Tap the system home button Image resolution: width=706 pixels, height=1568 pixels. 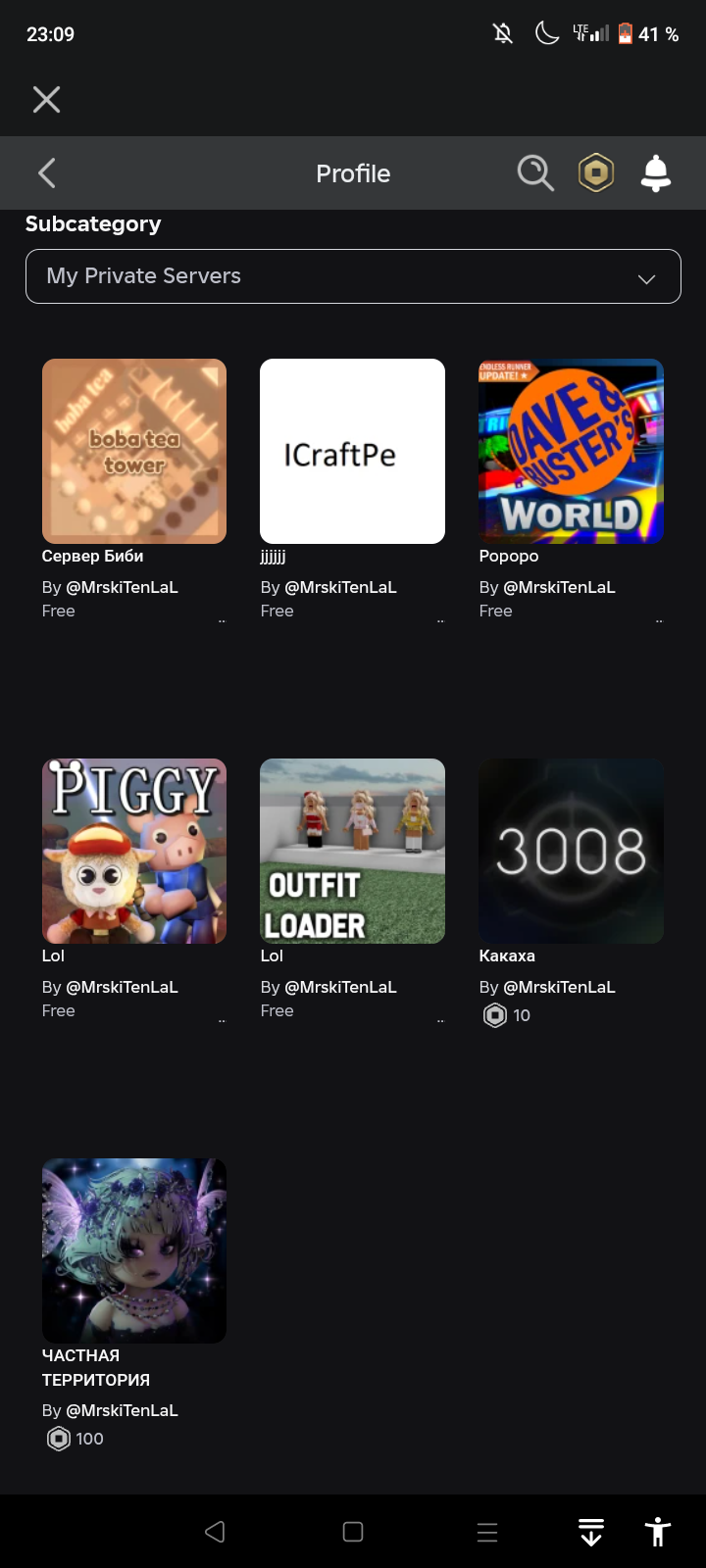pos(353,1532)
